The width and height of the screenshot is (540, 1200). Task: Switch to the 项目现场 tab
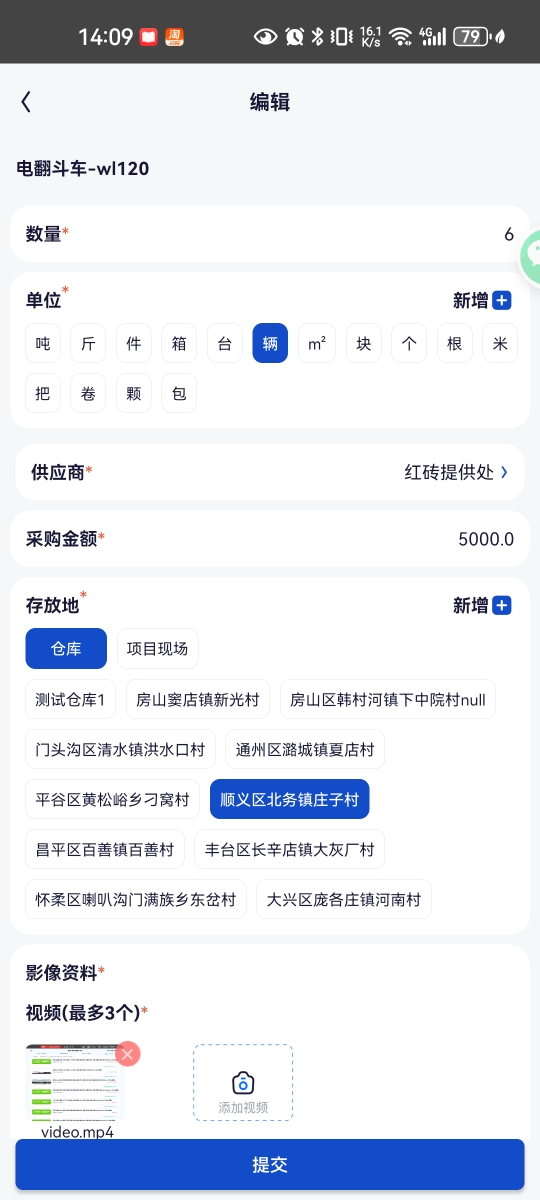[x=157, y=648]
